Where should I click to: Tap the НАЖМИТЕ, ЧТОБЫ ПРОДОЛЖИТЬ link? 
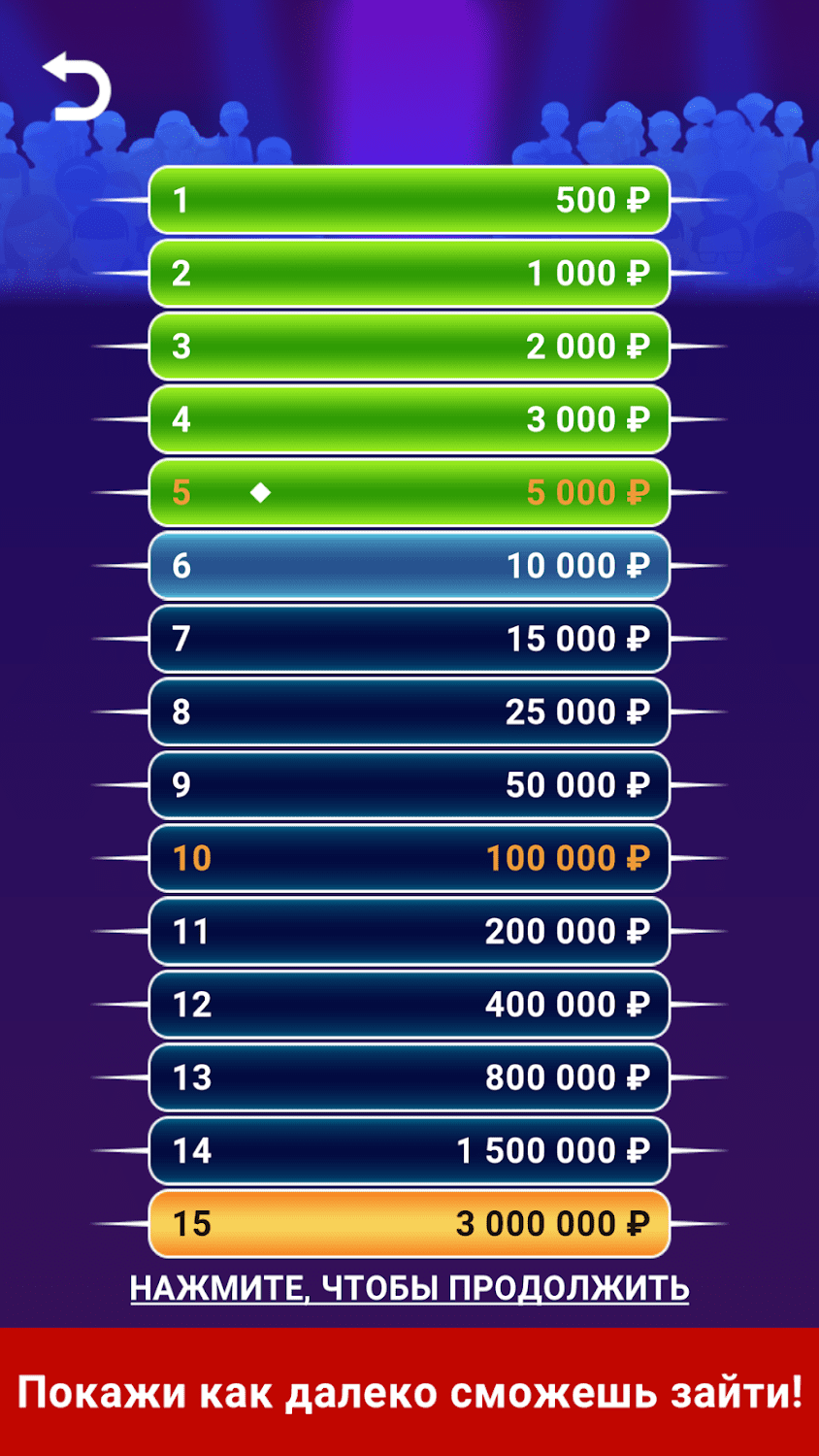[409, 1288]
